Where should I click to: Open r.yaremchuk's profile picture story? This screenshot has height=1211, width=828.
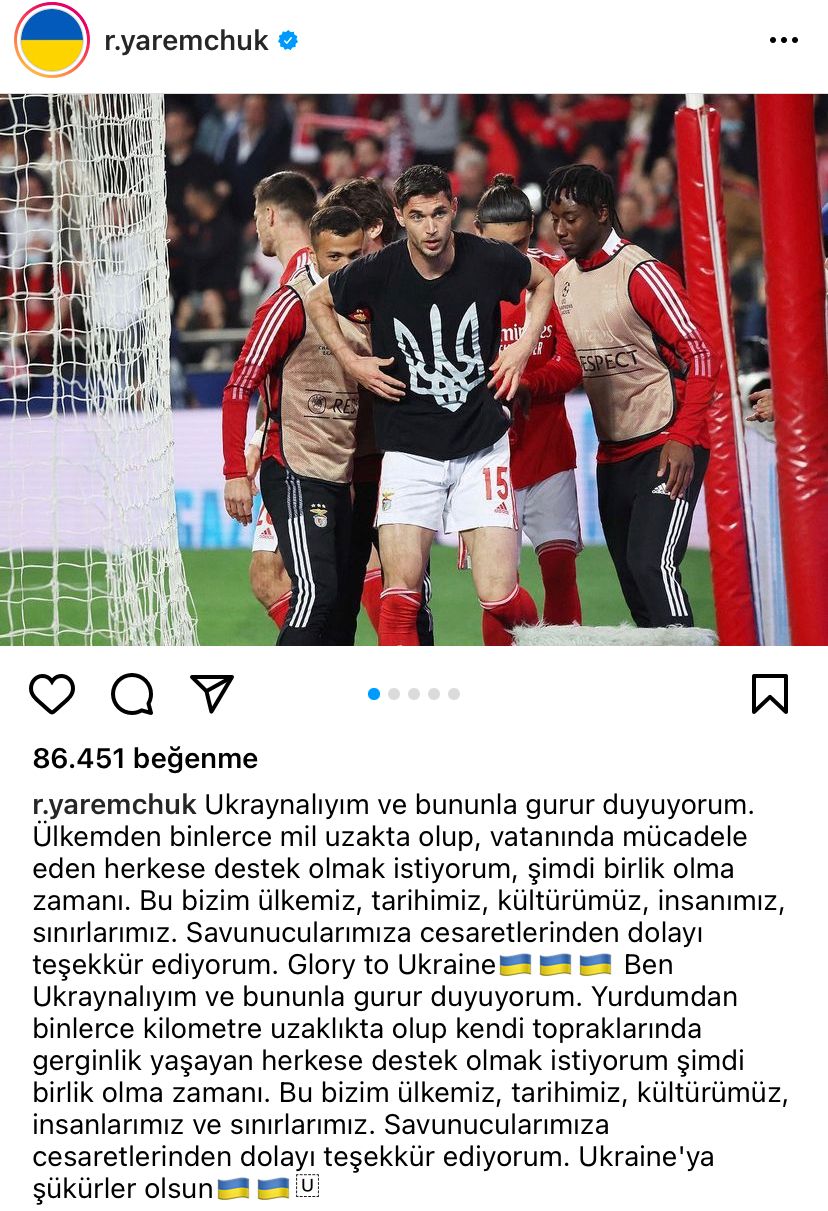coord(52,41)
